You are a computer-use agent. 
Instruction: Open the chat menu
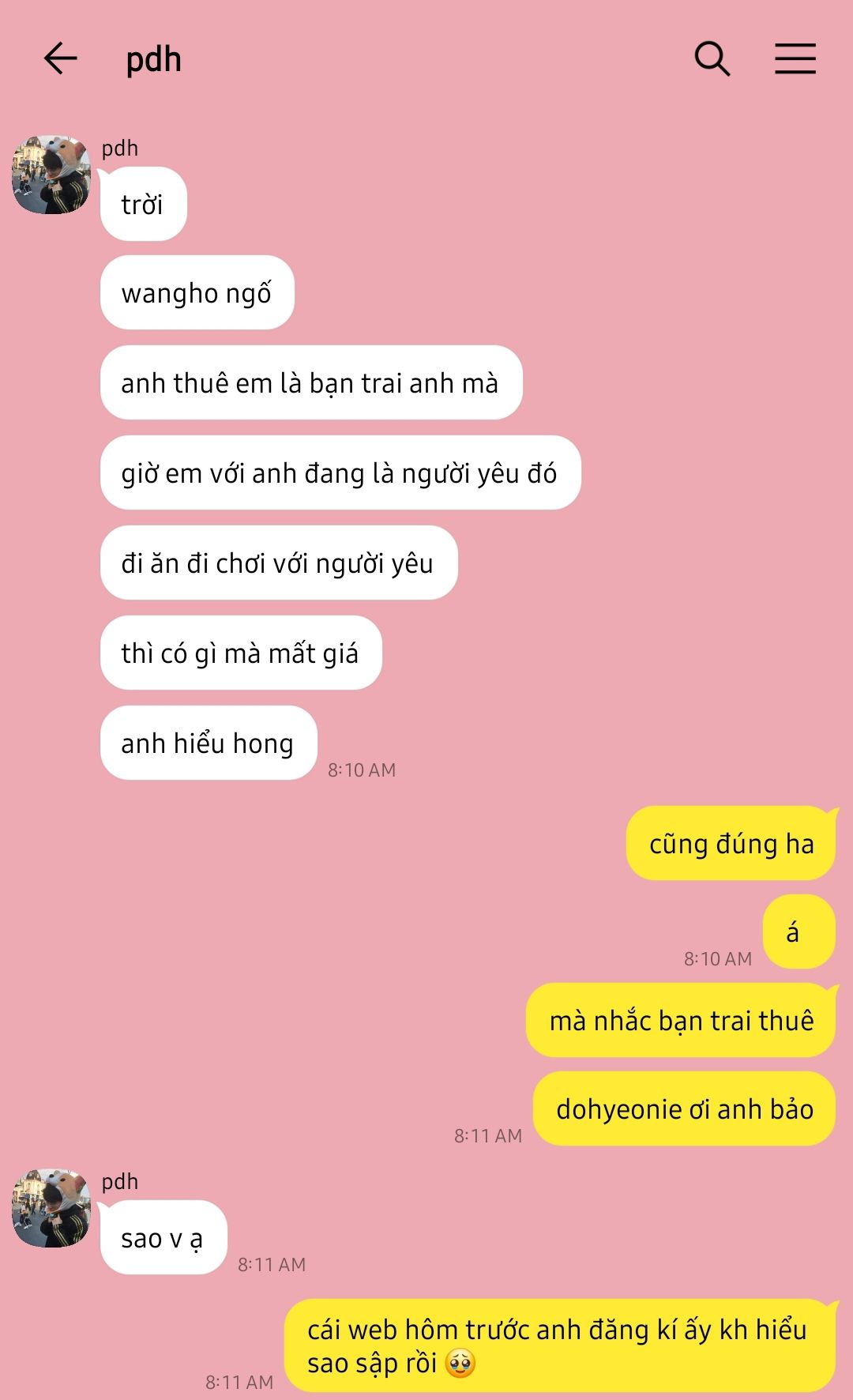point(795,58)
